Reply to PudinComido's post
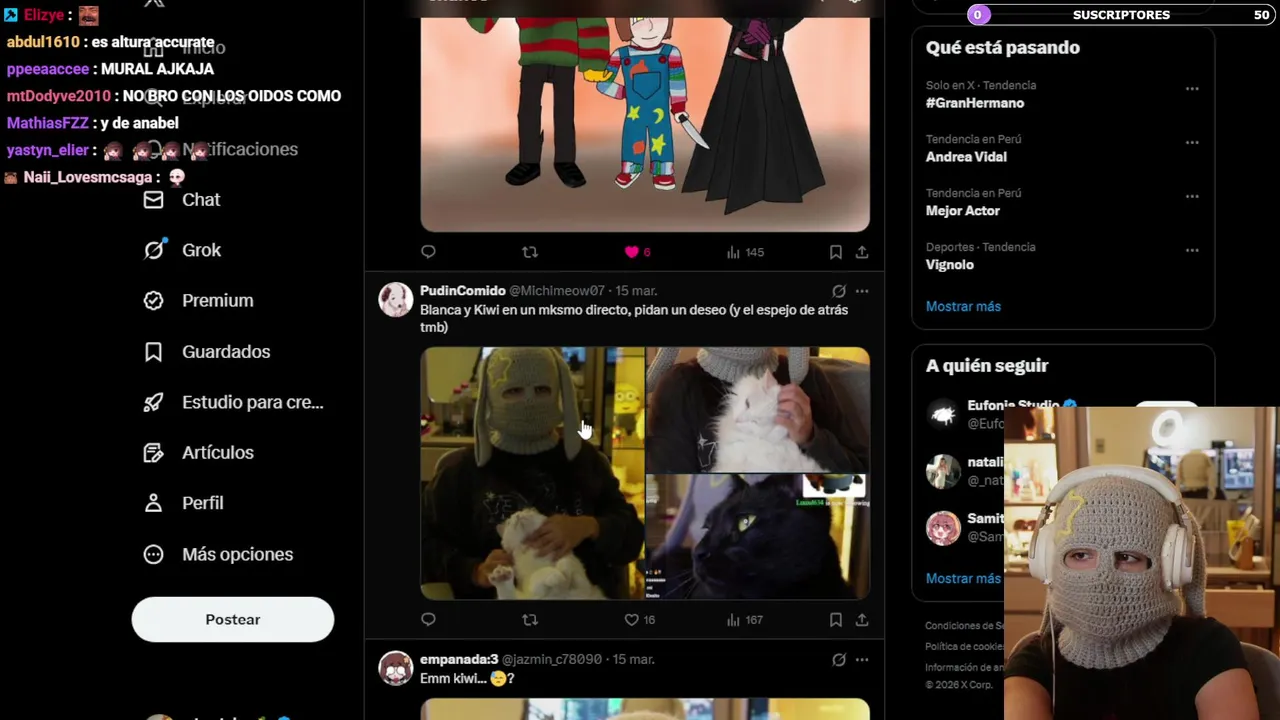The width and height of the screenshot is (1280, 720). [428, 620]
